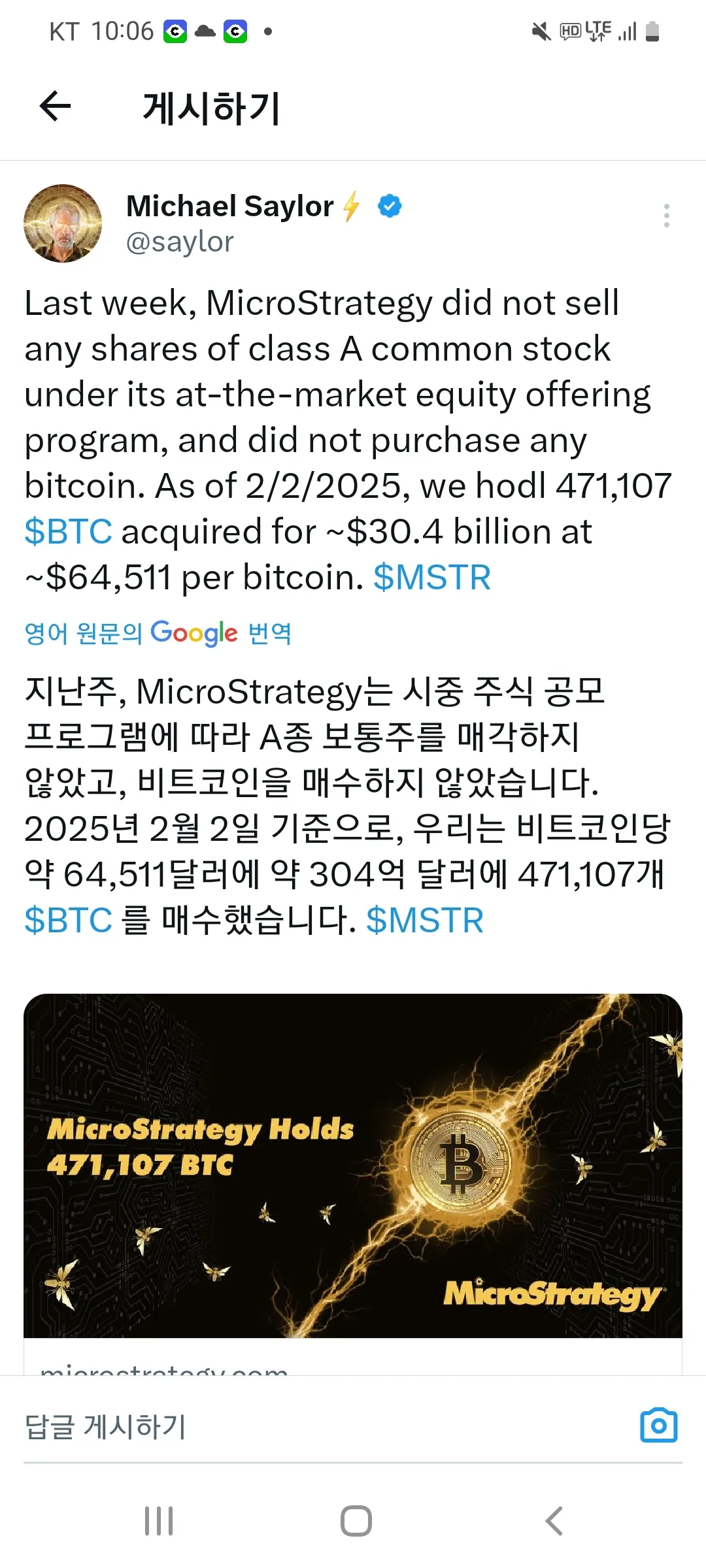Tap the $MSTR cashtag in the Korean translation
706x1568 pixels.
click(x=425, y=920)
